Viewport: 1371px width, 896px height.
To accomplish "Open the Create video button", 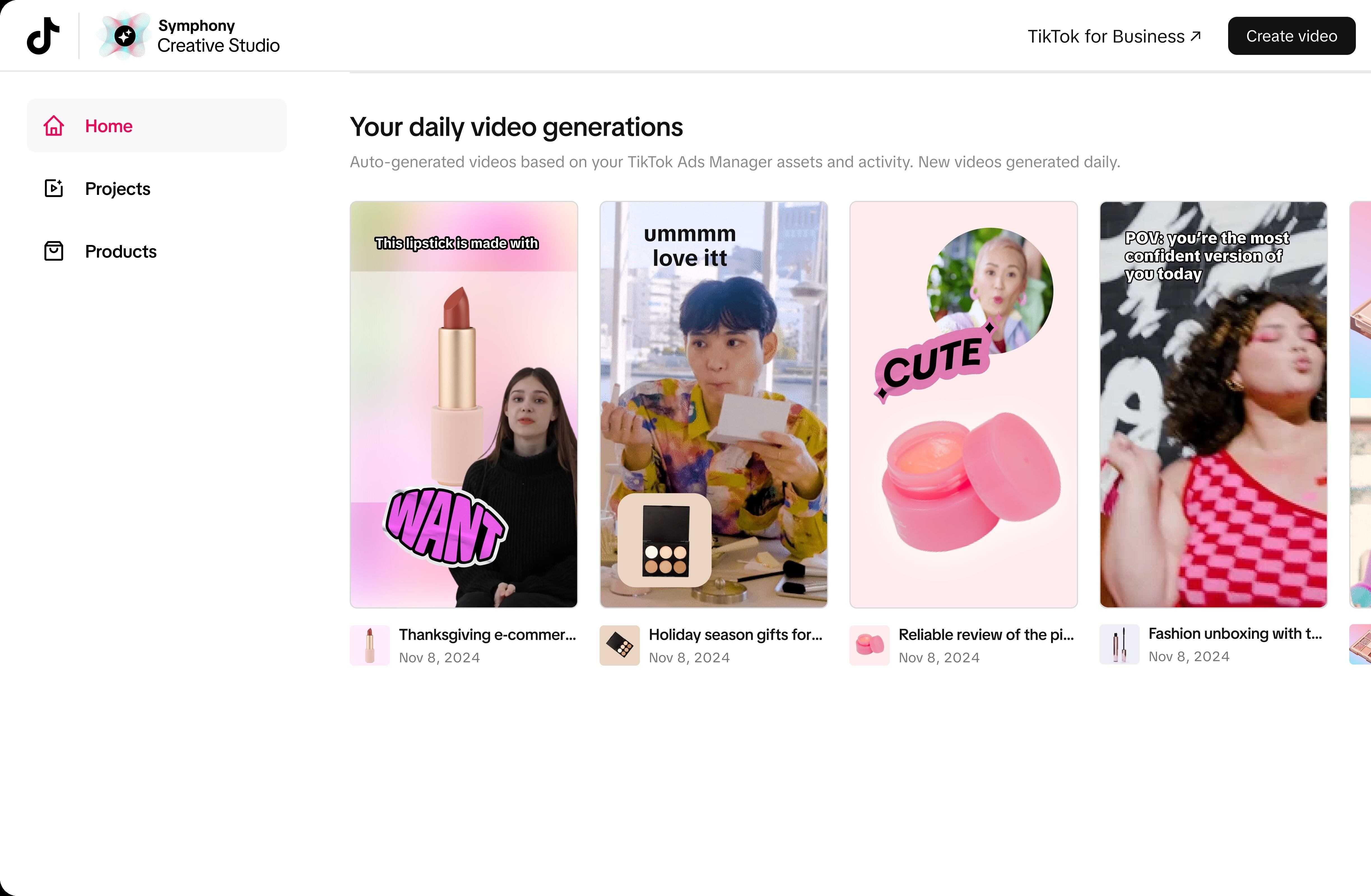I will pos(1291,36).
